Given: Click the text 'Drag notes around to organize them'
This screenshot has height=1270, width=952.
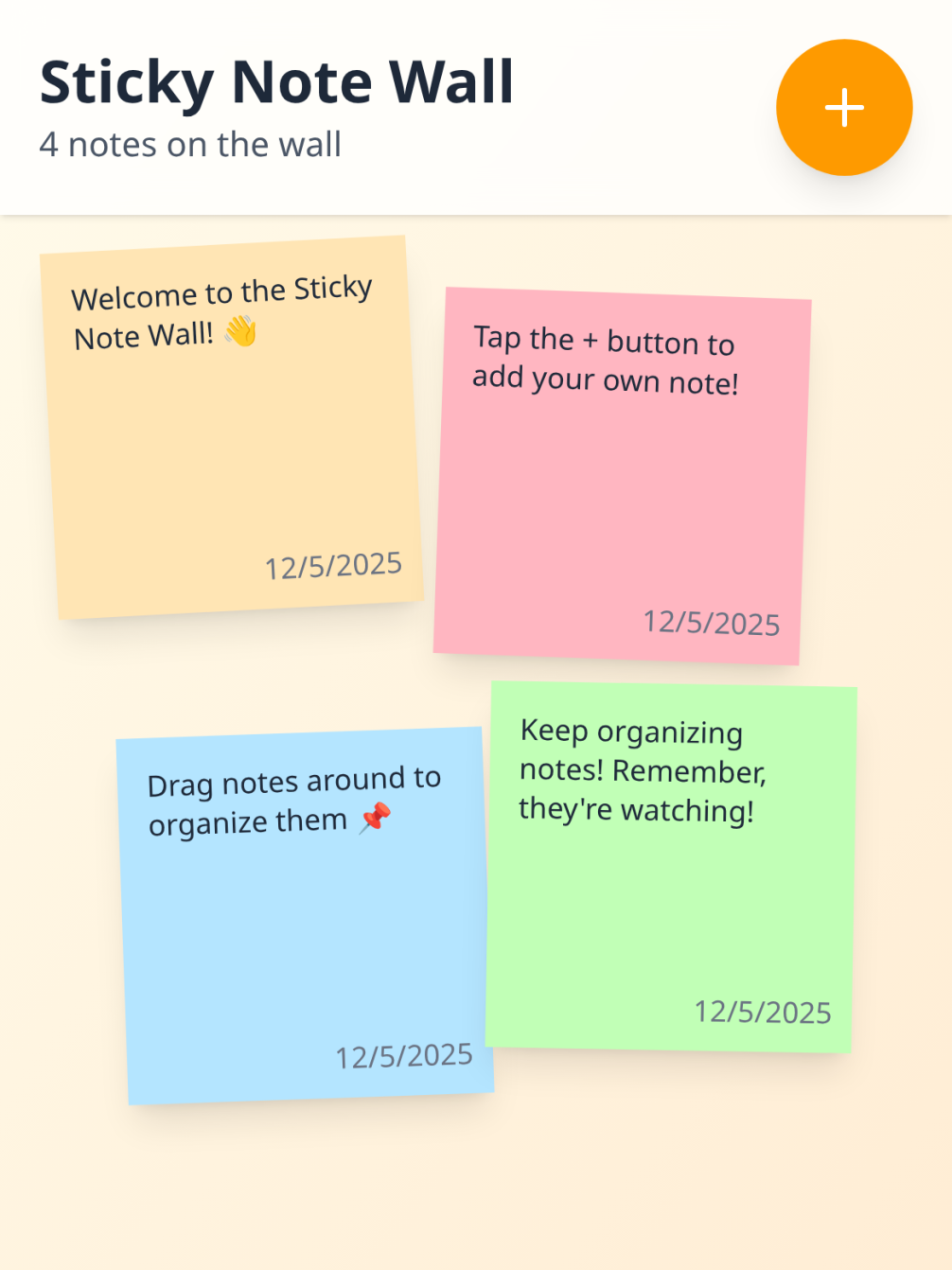Looking at the screenshot, I should pyautogui.click(x=293, y=800).
